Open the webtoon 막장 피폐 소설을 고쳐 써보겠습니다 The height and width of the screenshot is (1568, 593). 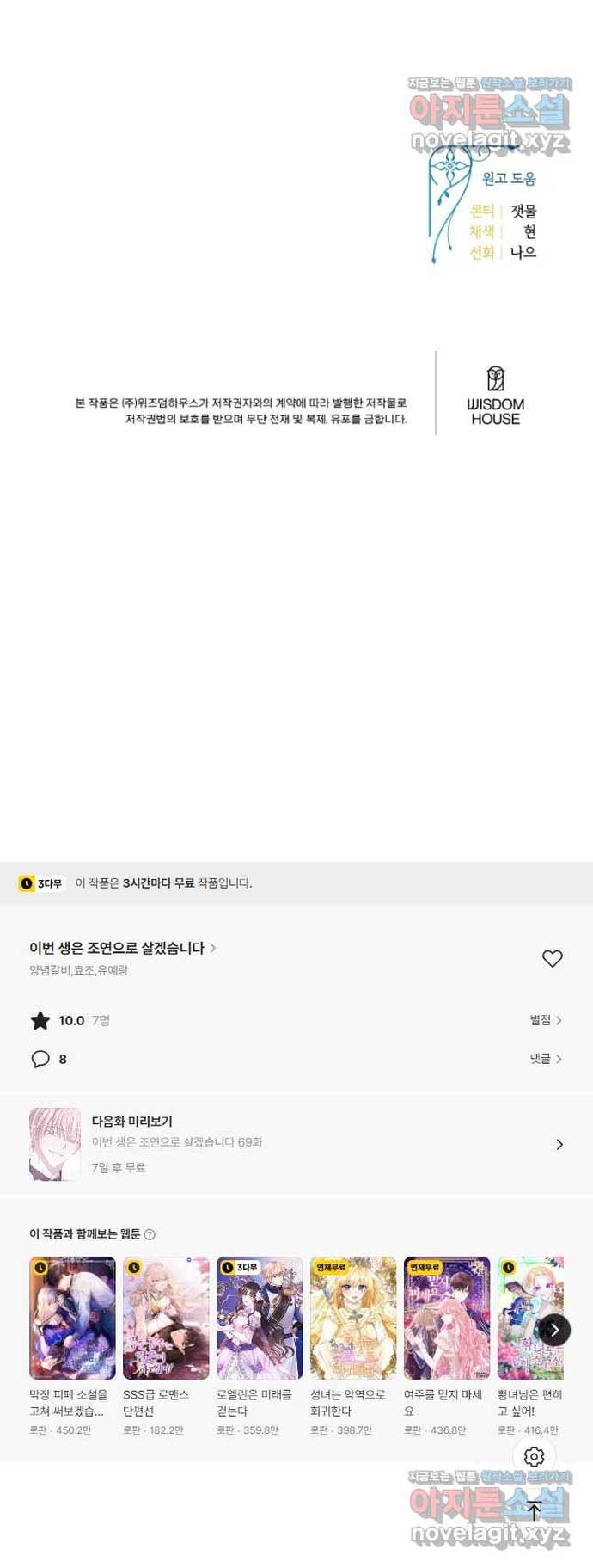coord(72,1318)
